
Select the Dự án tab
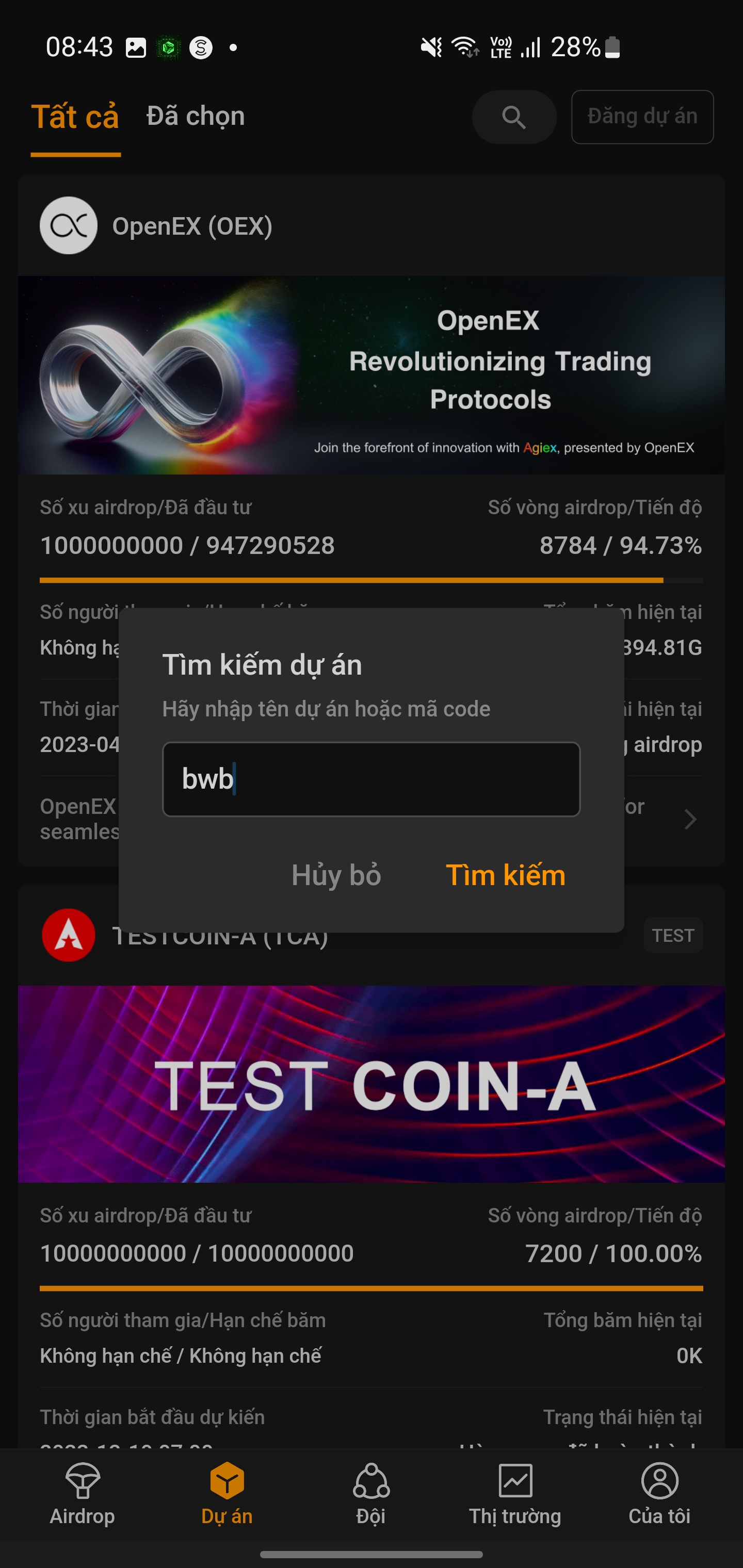[227, 1494]
